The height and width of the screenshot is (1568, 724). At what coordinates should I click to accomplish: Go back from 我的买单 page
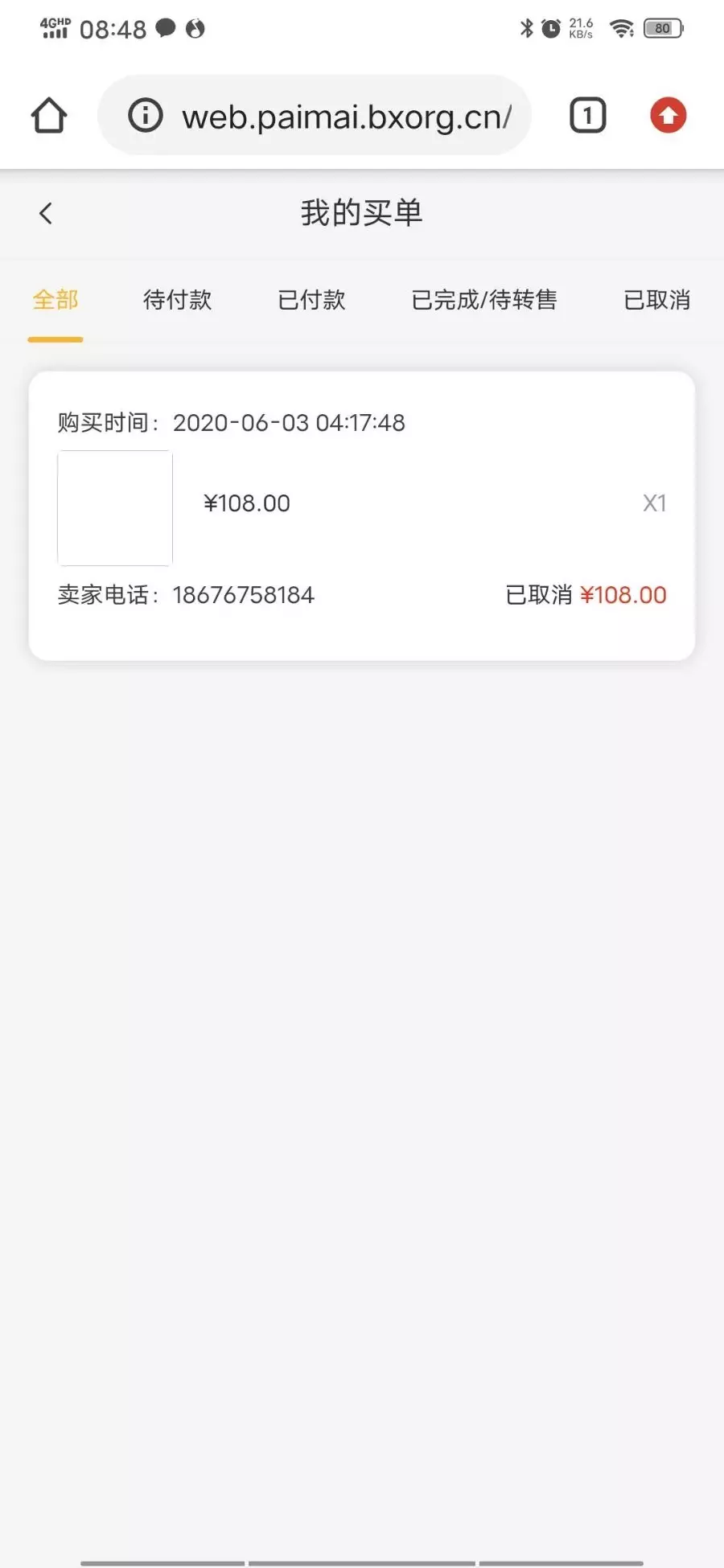[46, 213]
